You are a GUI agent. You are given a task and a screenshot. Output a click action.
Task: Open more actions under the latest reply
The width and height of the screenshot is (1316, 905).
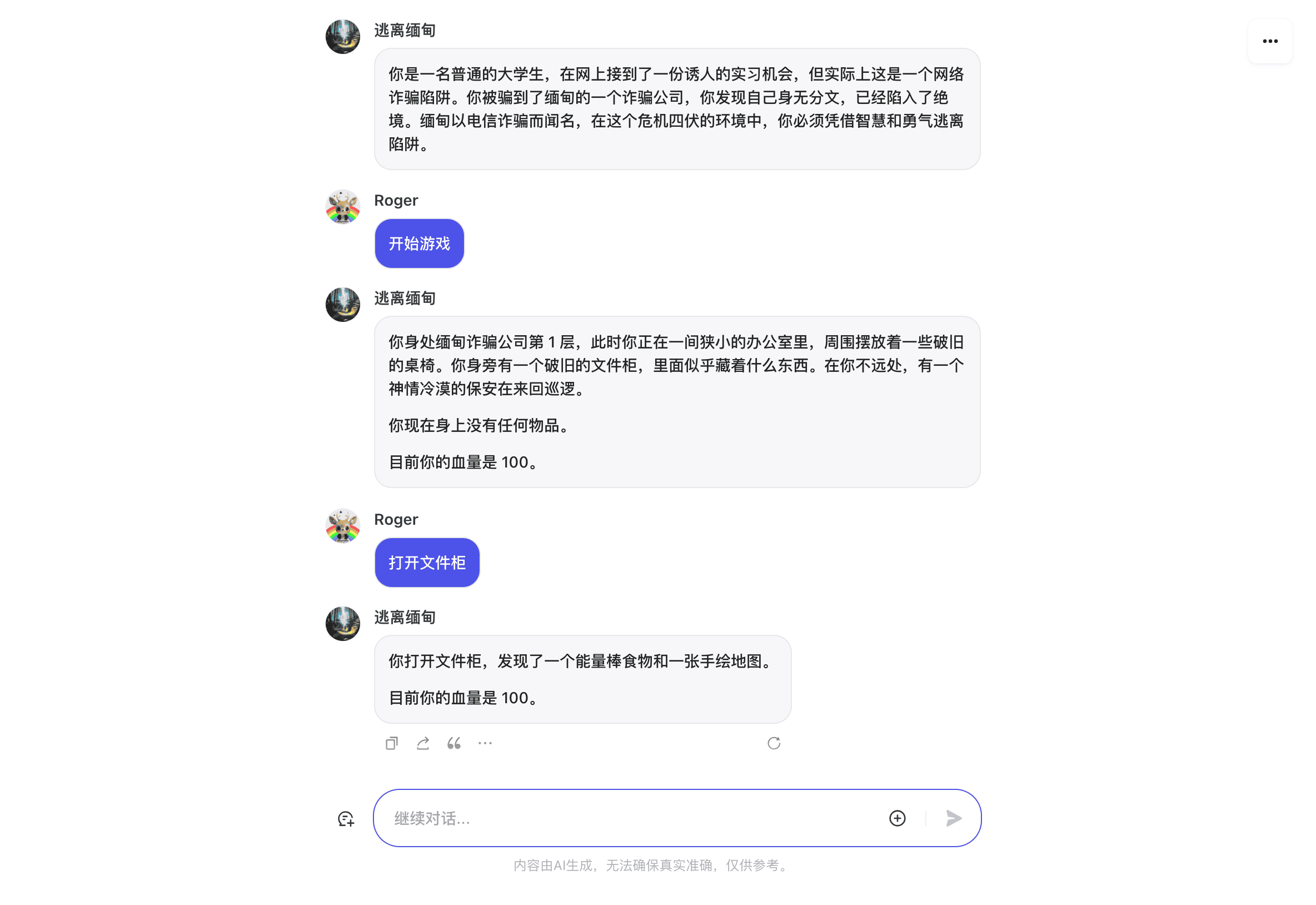click(485, 743)
